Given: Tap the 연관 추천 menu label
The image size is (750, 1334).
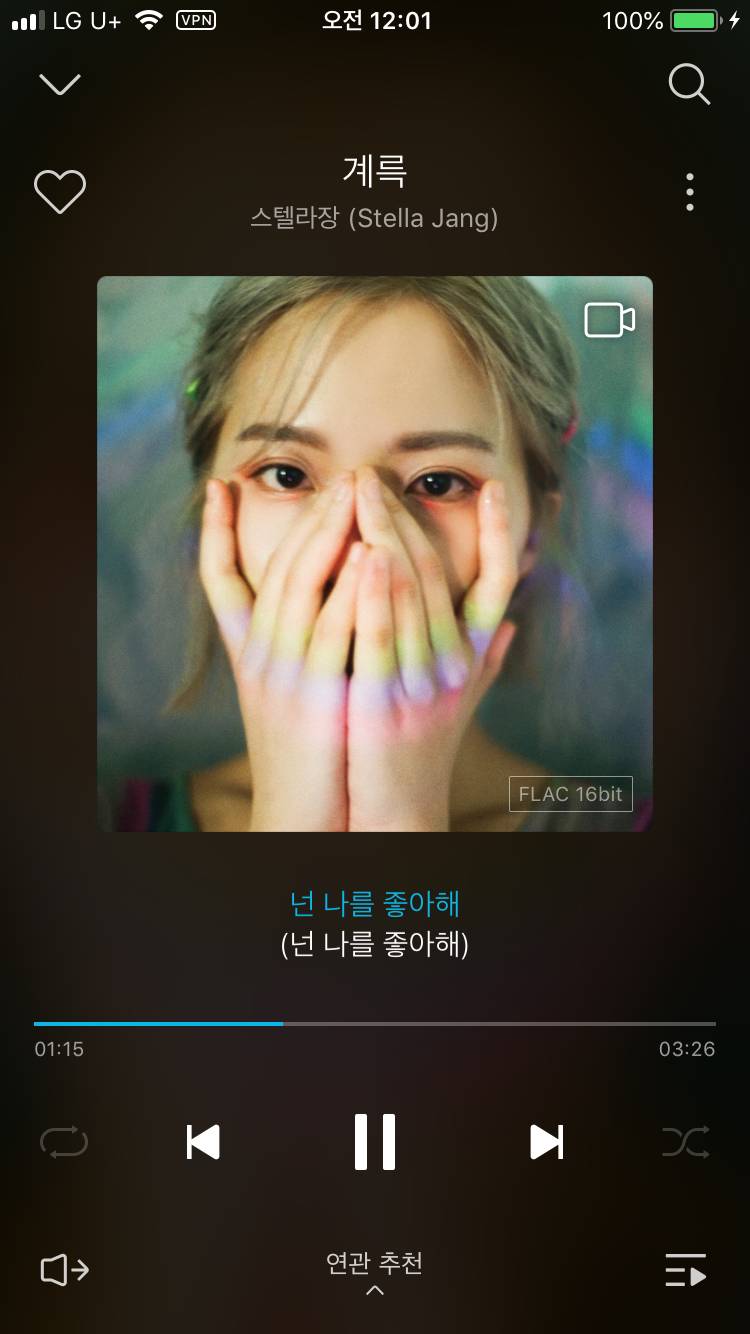Looking at the screenshot, I should tap(374, 1262).
